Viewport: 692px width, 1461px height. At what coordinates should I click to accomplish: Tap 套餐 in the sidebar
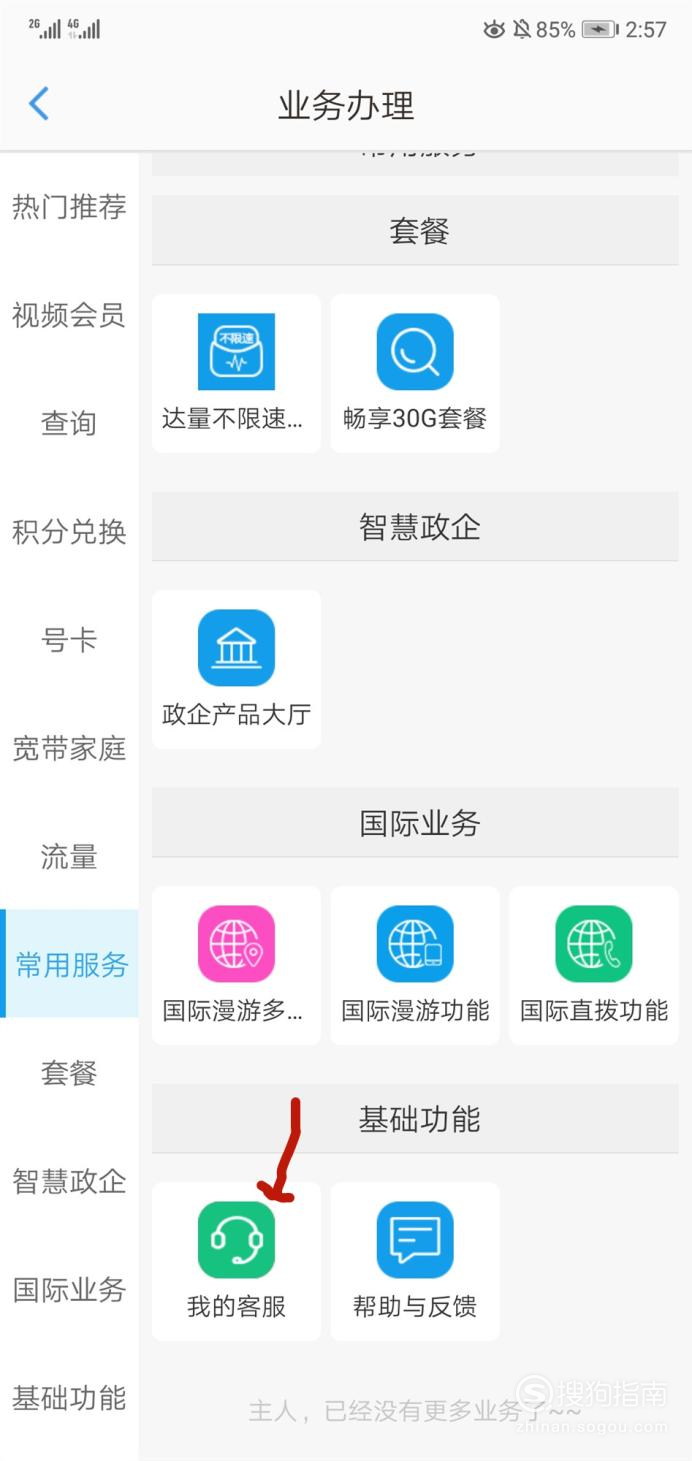click(x=69, y=1073)
